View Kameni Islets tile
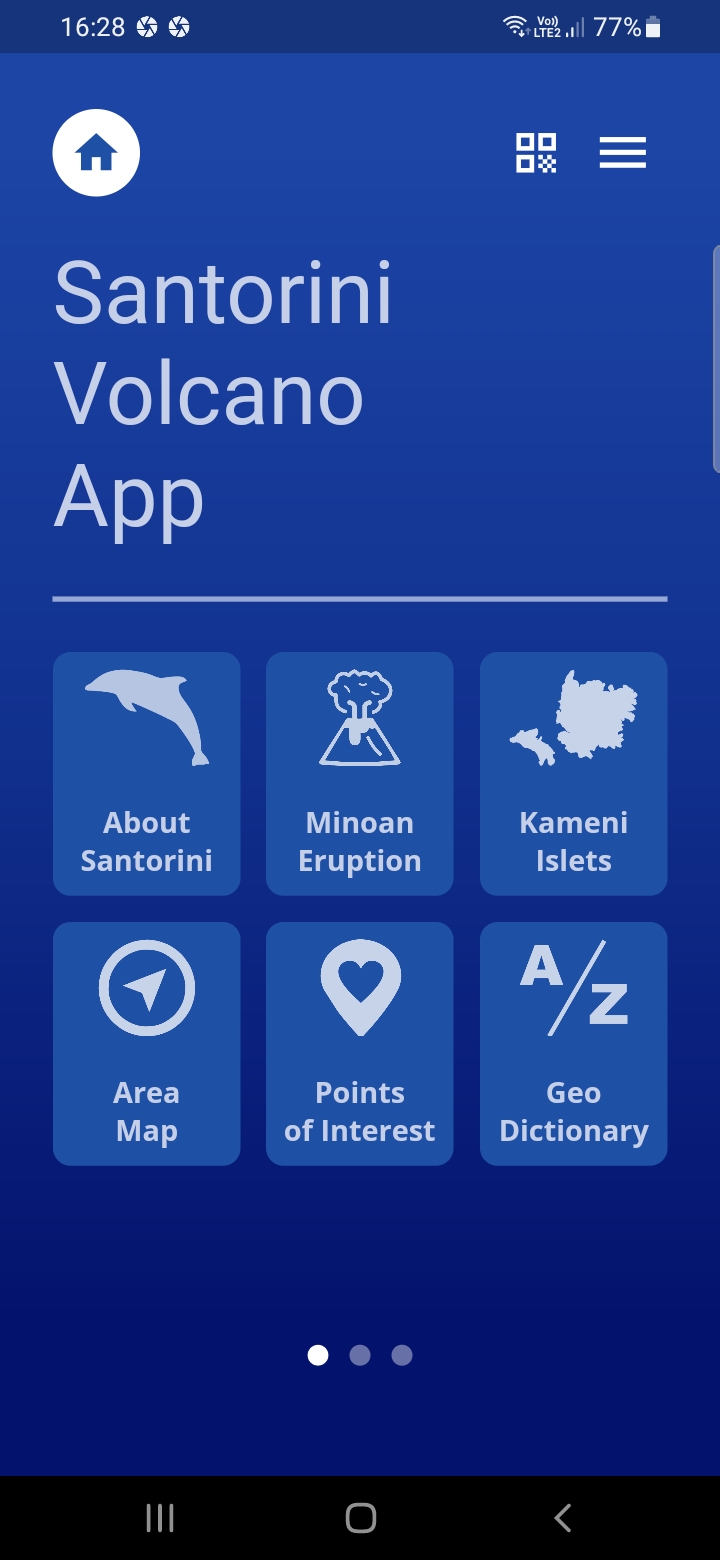Image resolution: width=720 pixels, height=1560 pixels. [x=573, y=773]
